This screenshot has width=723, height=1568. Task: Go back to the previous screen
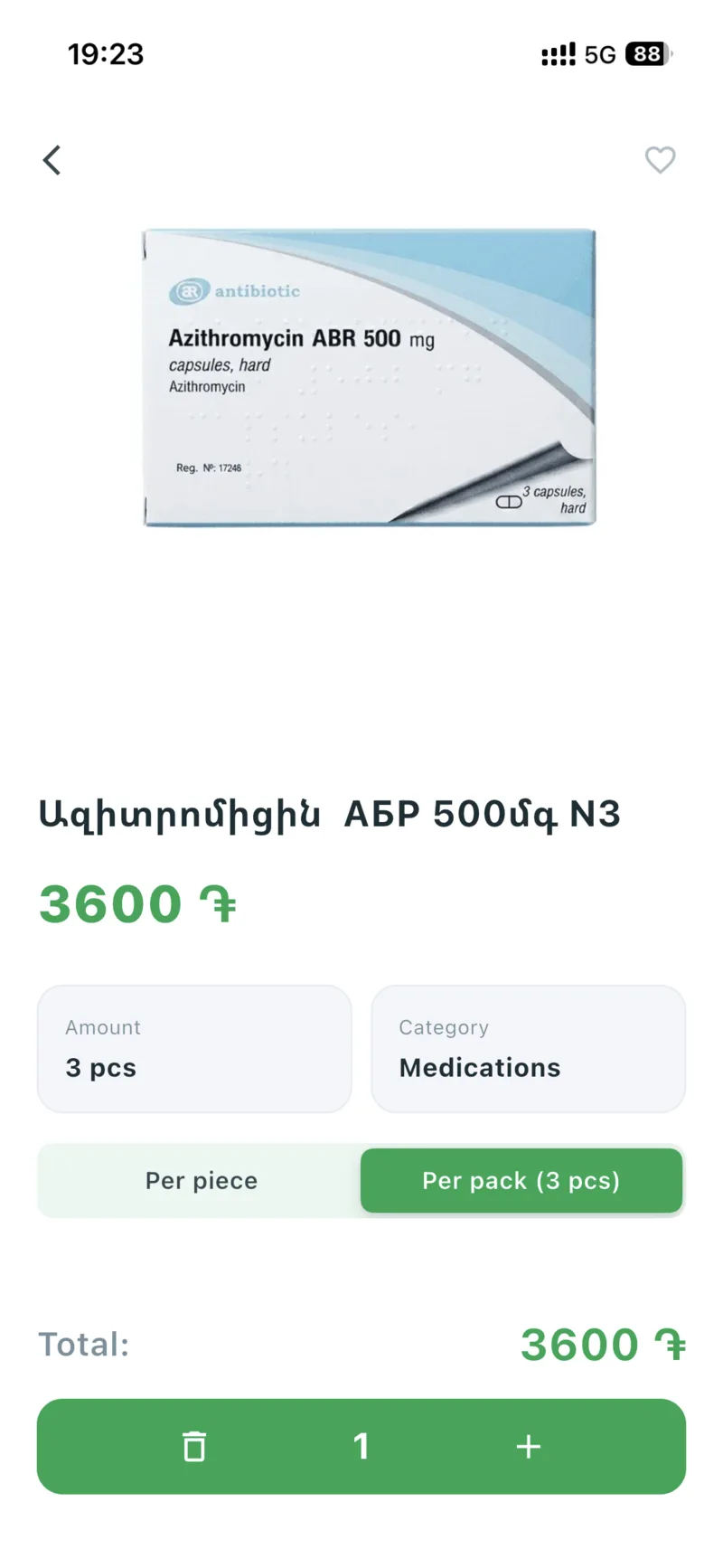pos(52,160)
